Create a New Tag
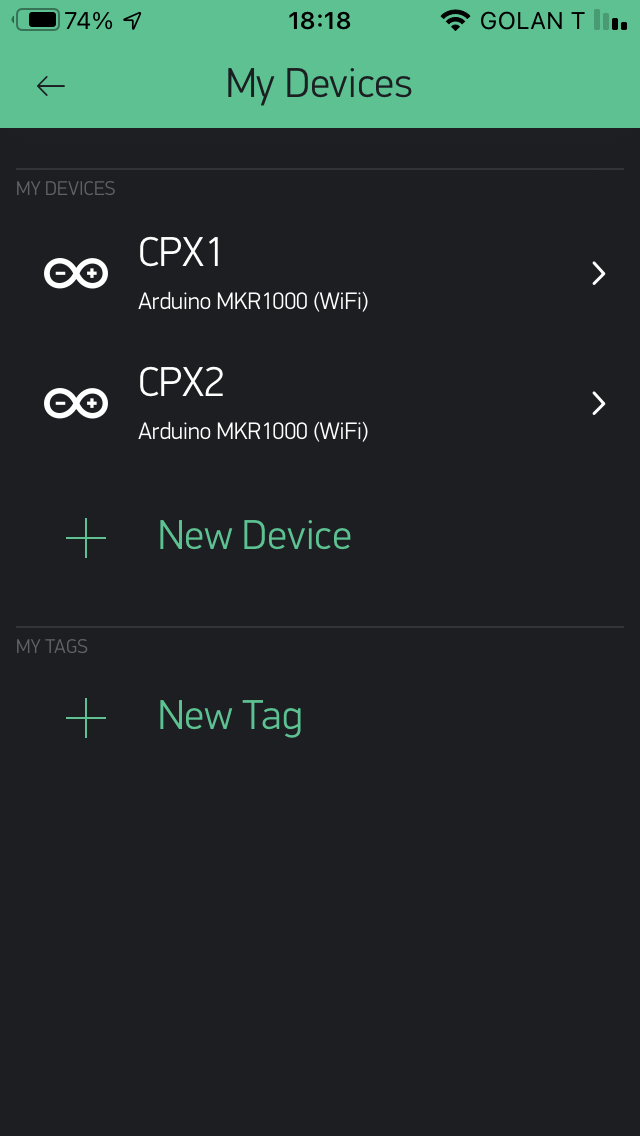The image size is (640, 1136). pyautogui.click(x=229, y=717)
